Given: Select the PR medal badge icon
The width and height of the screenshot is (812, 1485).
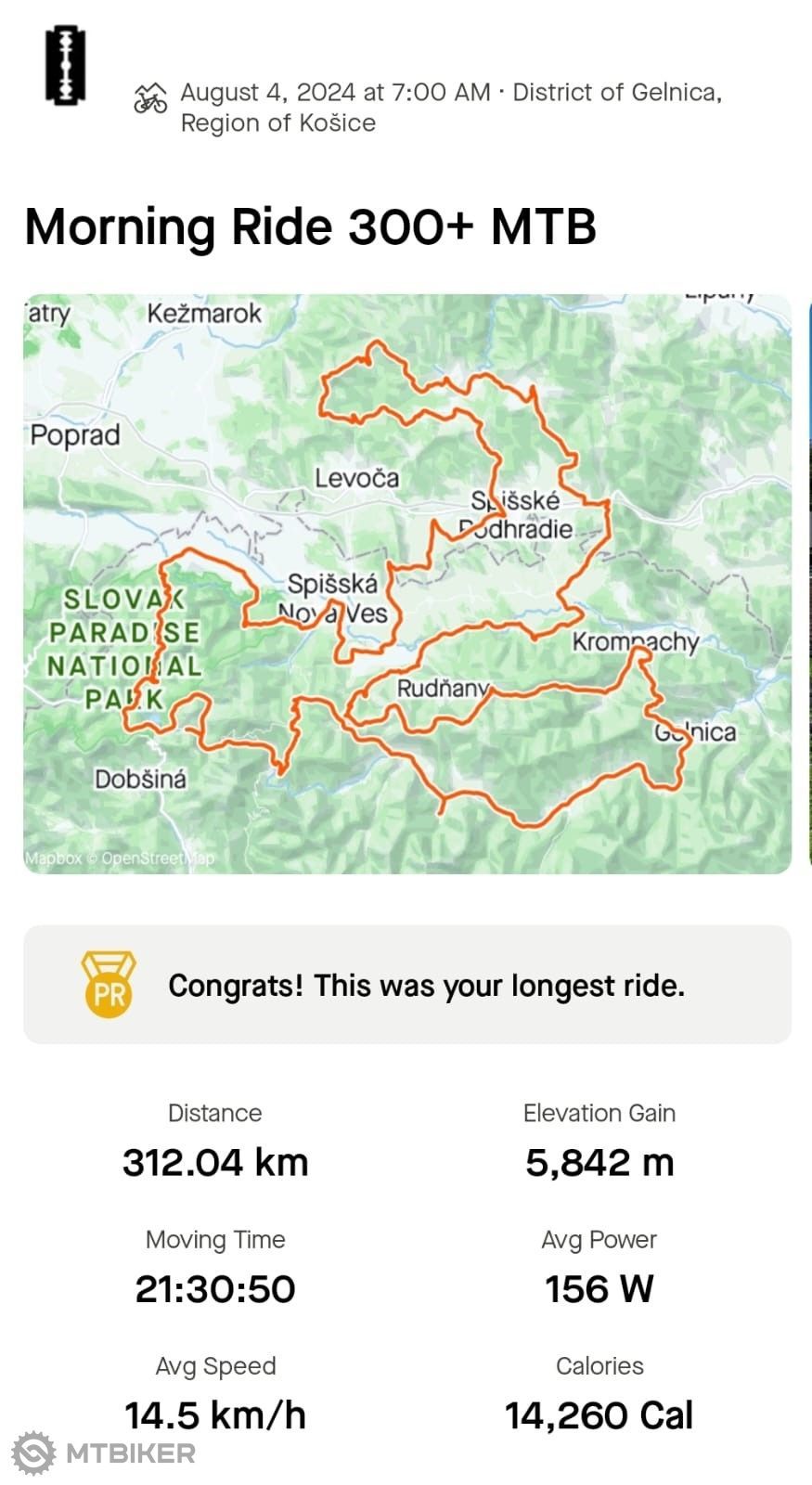Looking at the screenshot, I should [x=109, y=985].
